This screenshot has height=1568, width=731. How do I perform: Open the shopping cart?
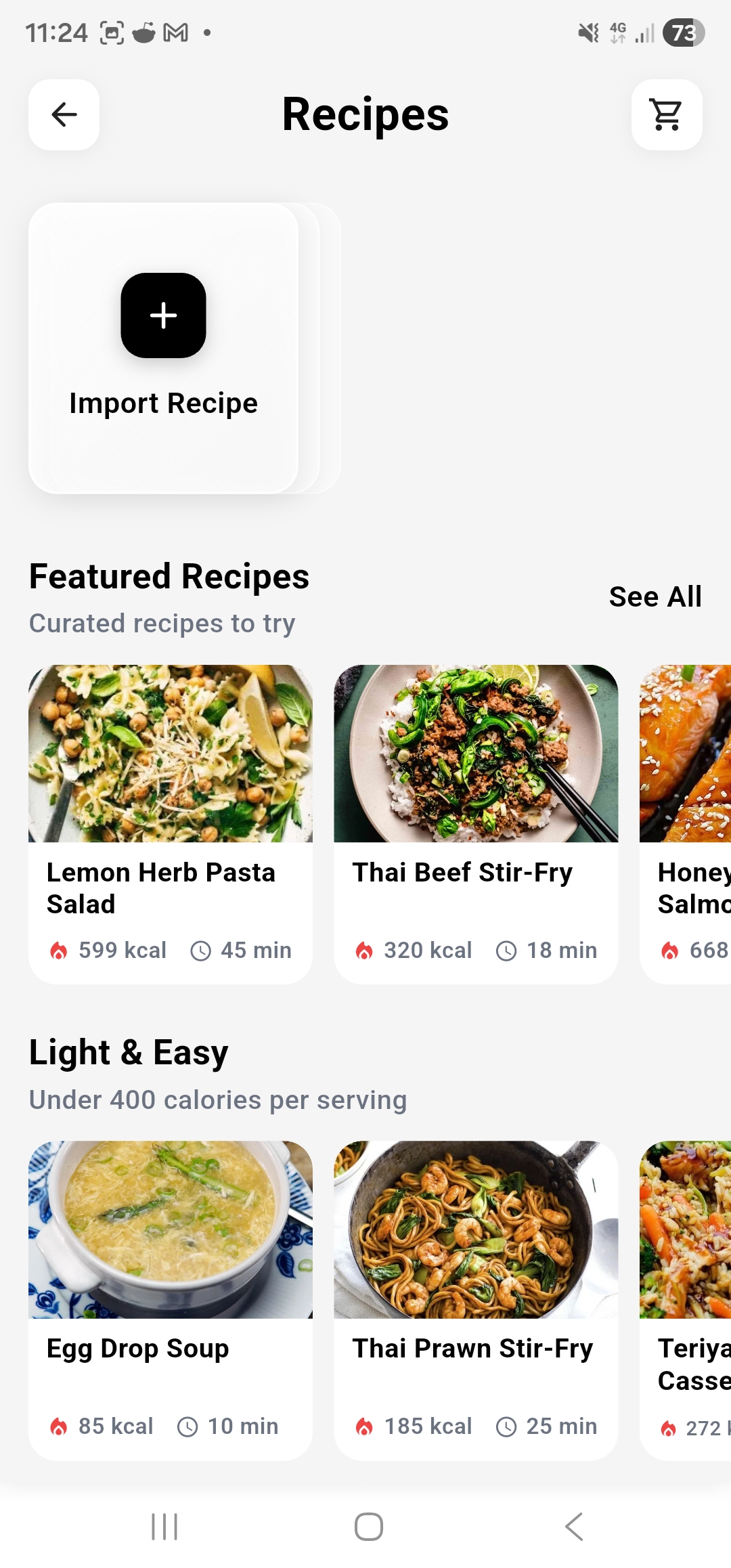(667, 114)
